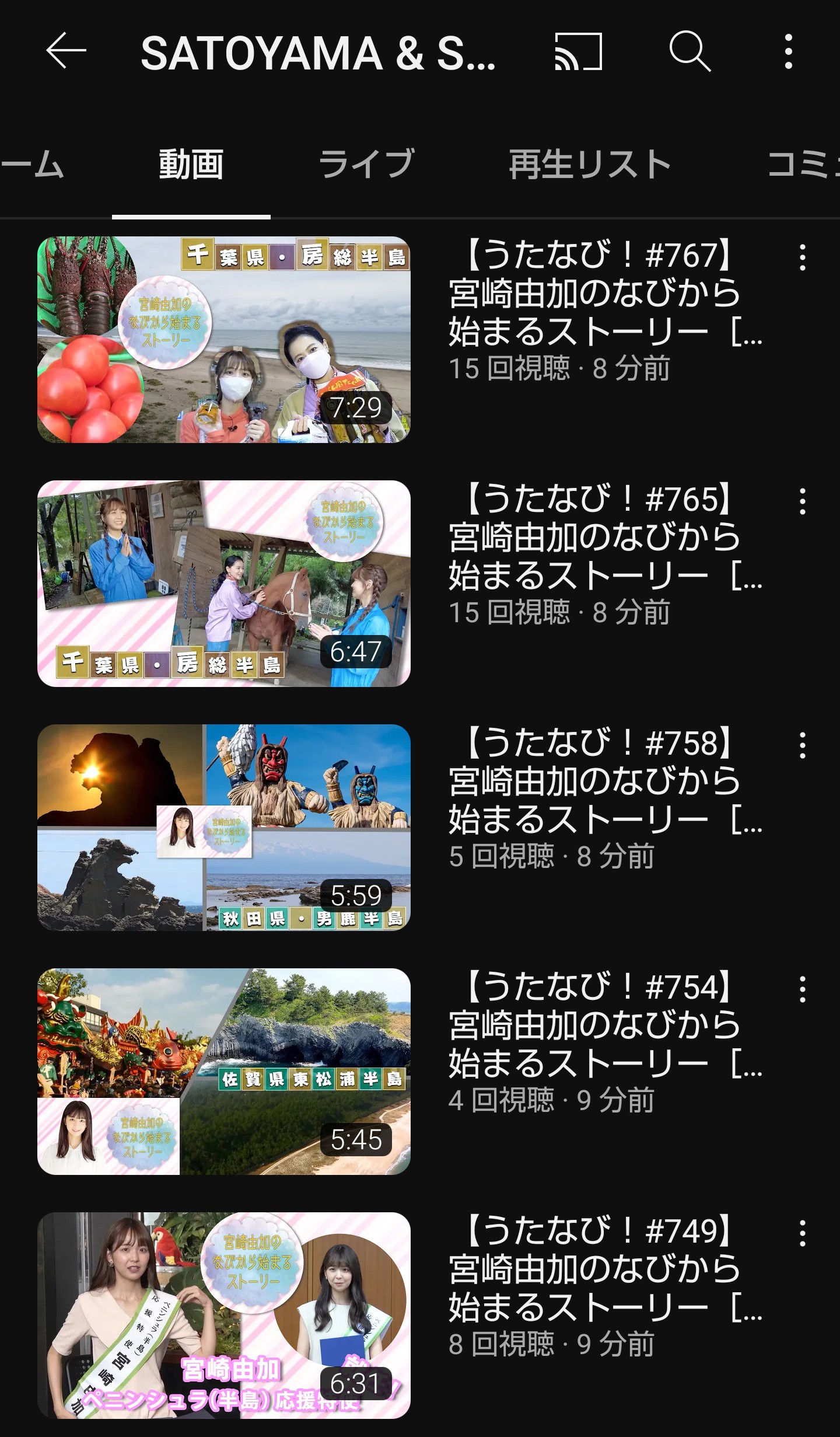Watch the うたなび #749 video
The width and height of the screenshot is (840, 1437).
pos(224,1315)
